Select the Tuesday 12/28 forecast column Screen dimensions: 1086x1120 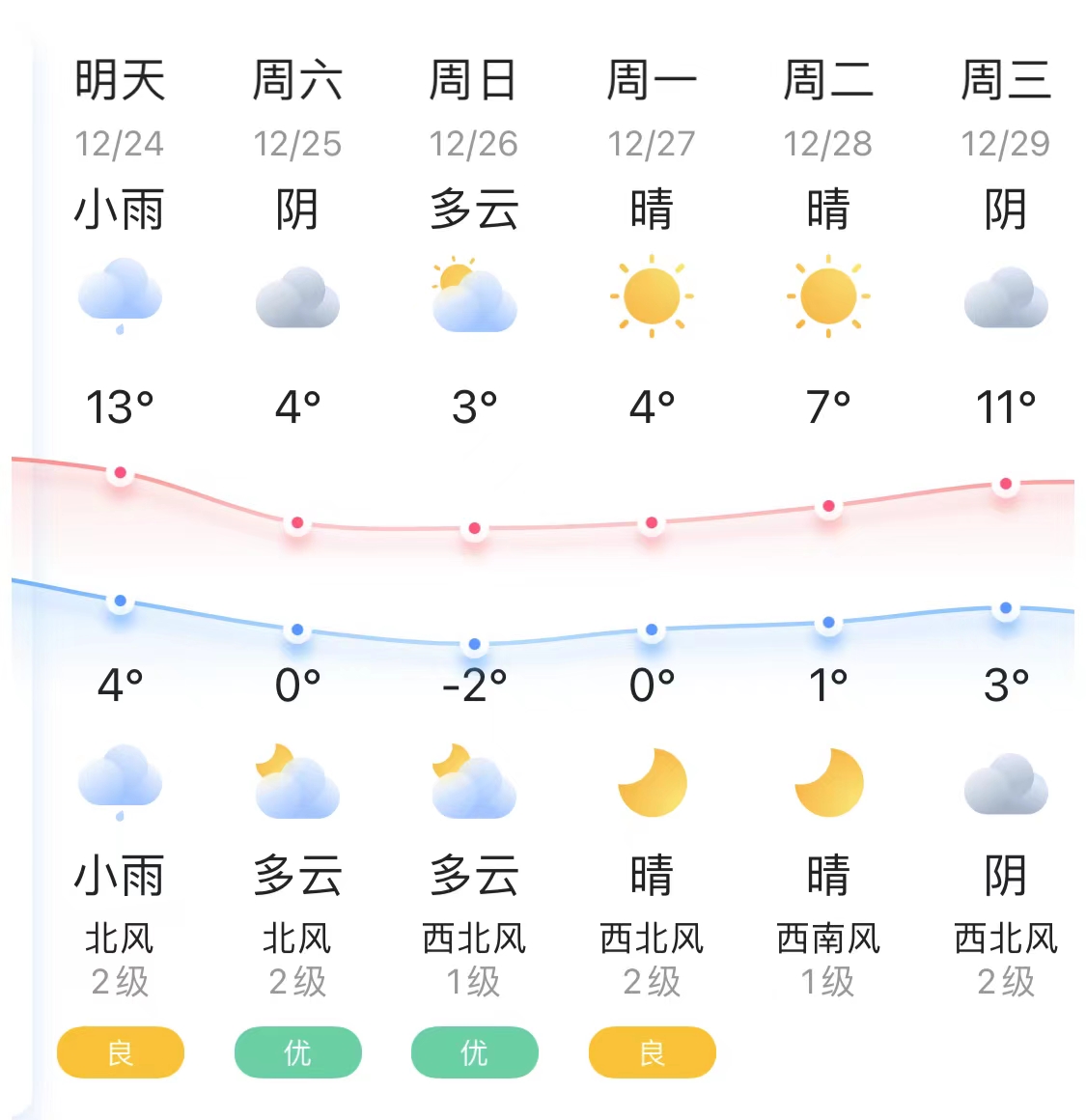point(828,106)
